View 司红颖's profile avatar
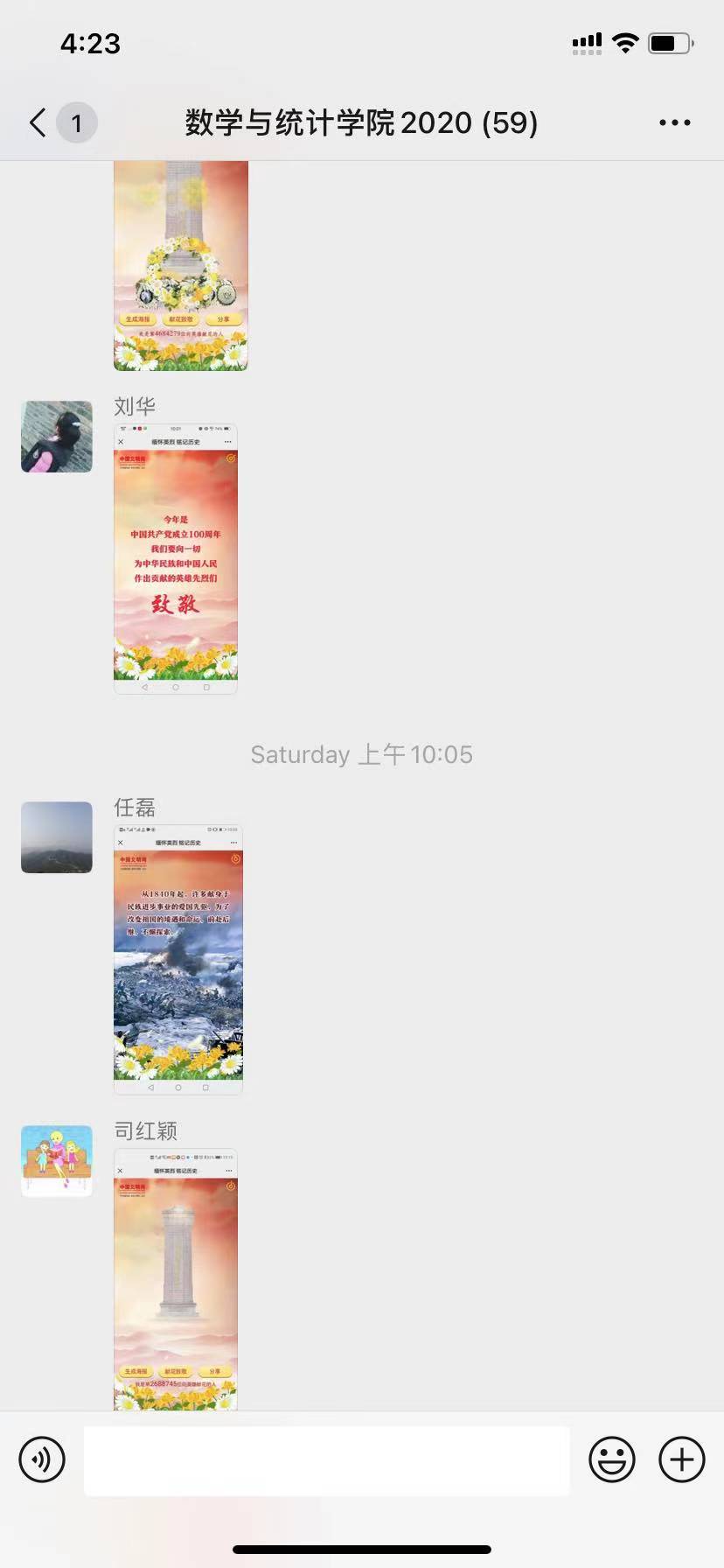 click(57, 1160)
